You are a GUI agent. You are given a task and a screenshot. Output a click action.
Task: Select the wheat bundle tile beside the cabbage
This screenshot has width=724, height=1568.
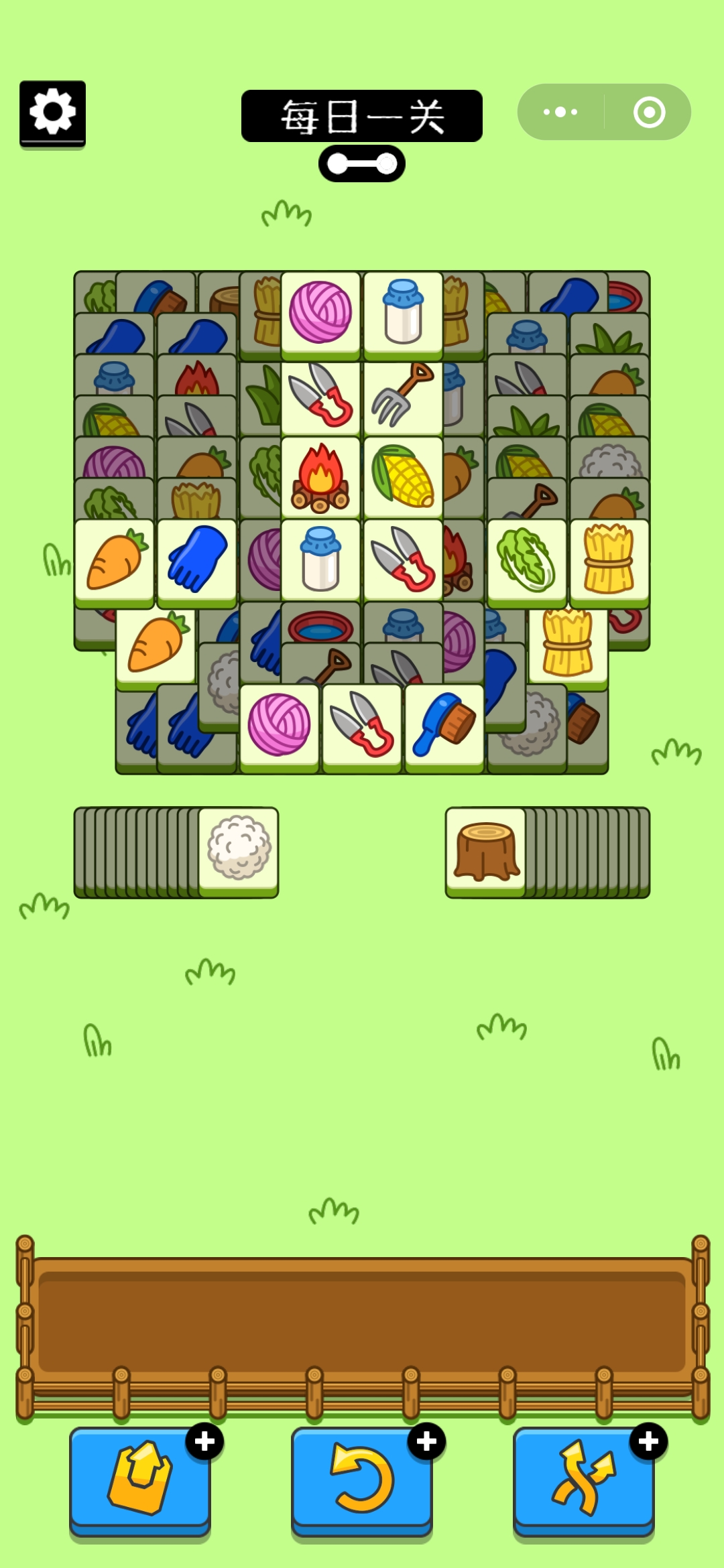pos(609,560)
